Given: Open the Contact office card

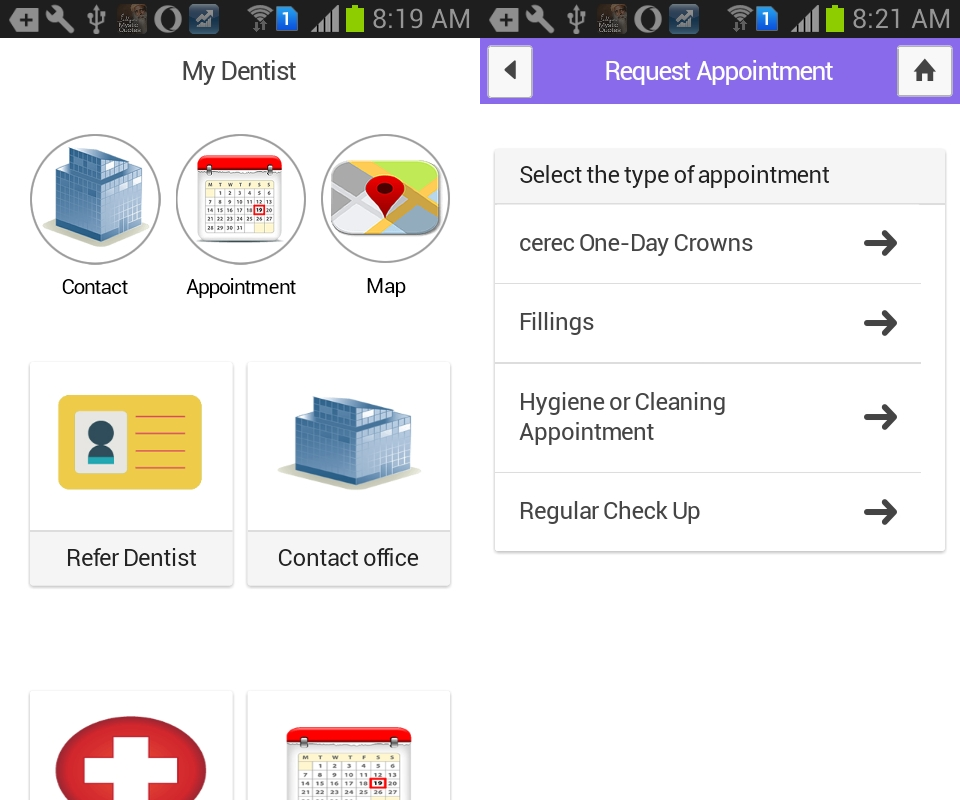Looking at the screenshot, I should pyautogui.click(x=348, y=473).
